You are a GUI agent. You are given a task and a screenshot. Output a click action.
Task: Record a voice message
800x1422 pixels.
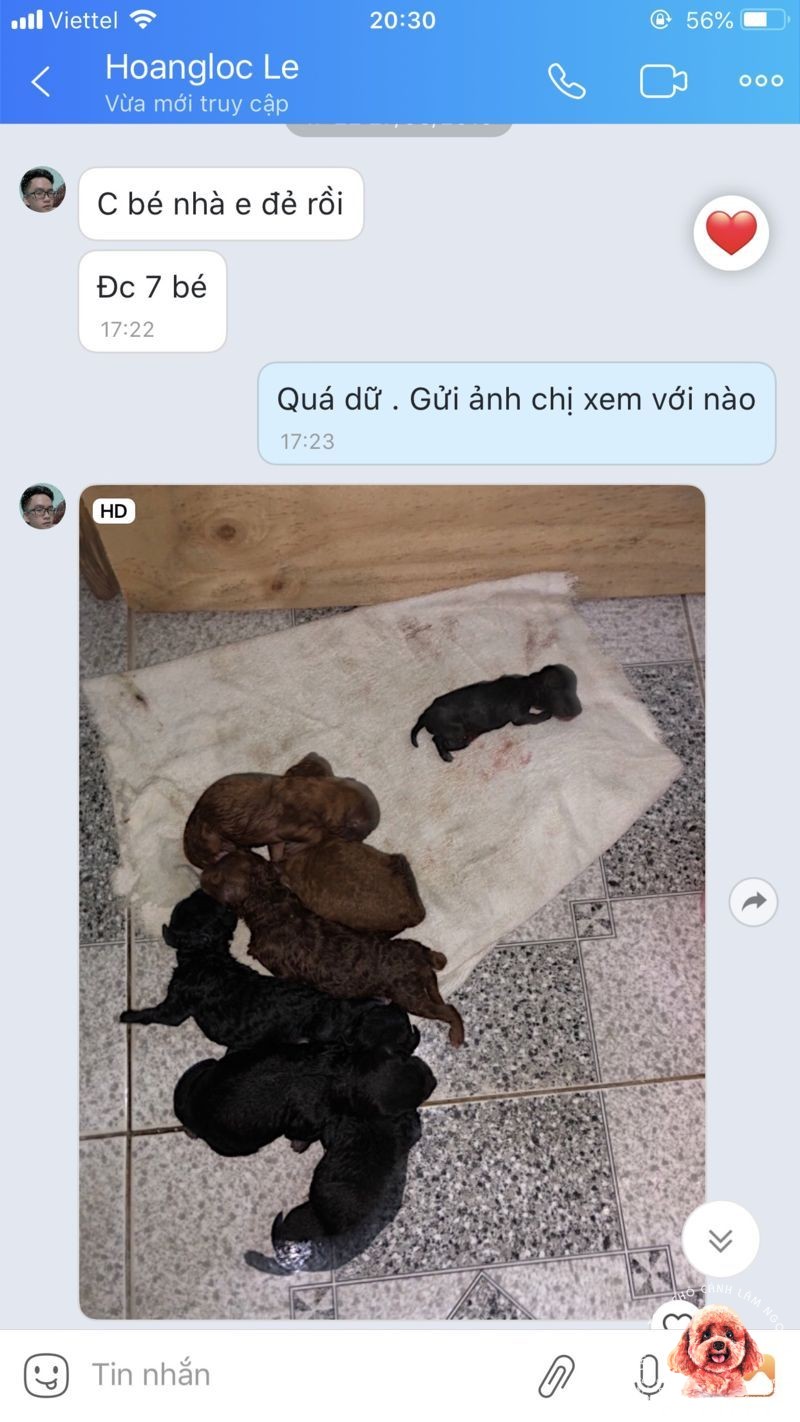coord(648,1375)
